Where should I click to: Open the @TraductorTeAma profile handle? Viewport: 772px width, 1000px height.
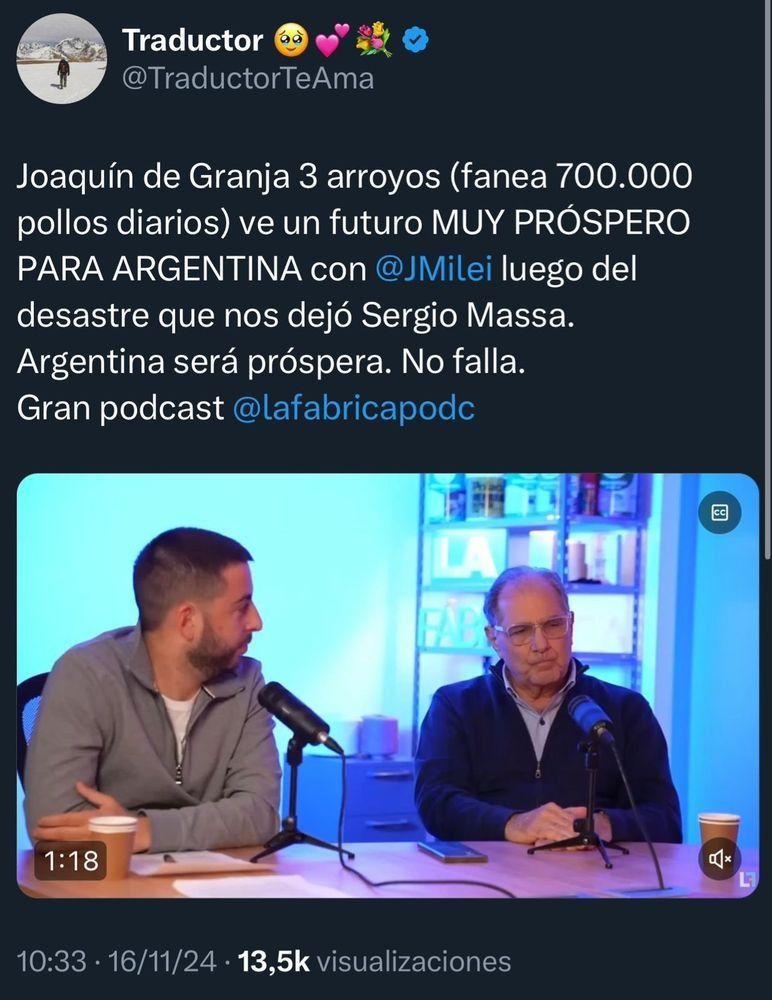(x=247, y=79)
